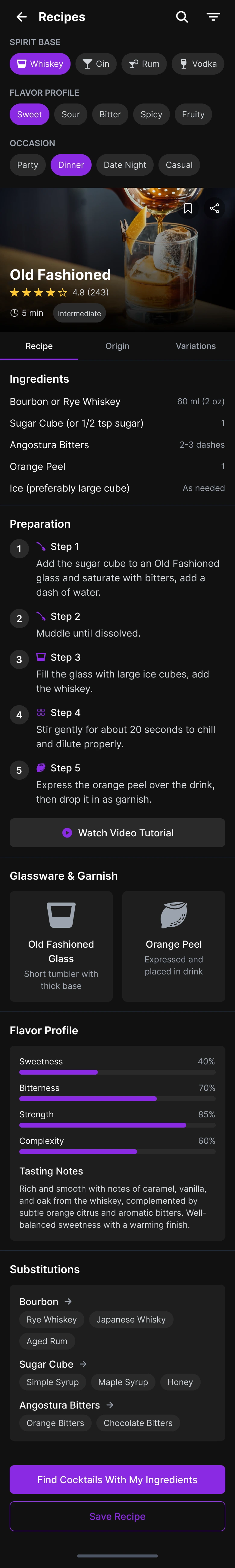Viewport: 235px width, 1568px height.
Task: Open the filter options icon
Action: [x=213, y=17]
